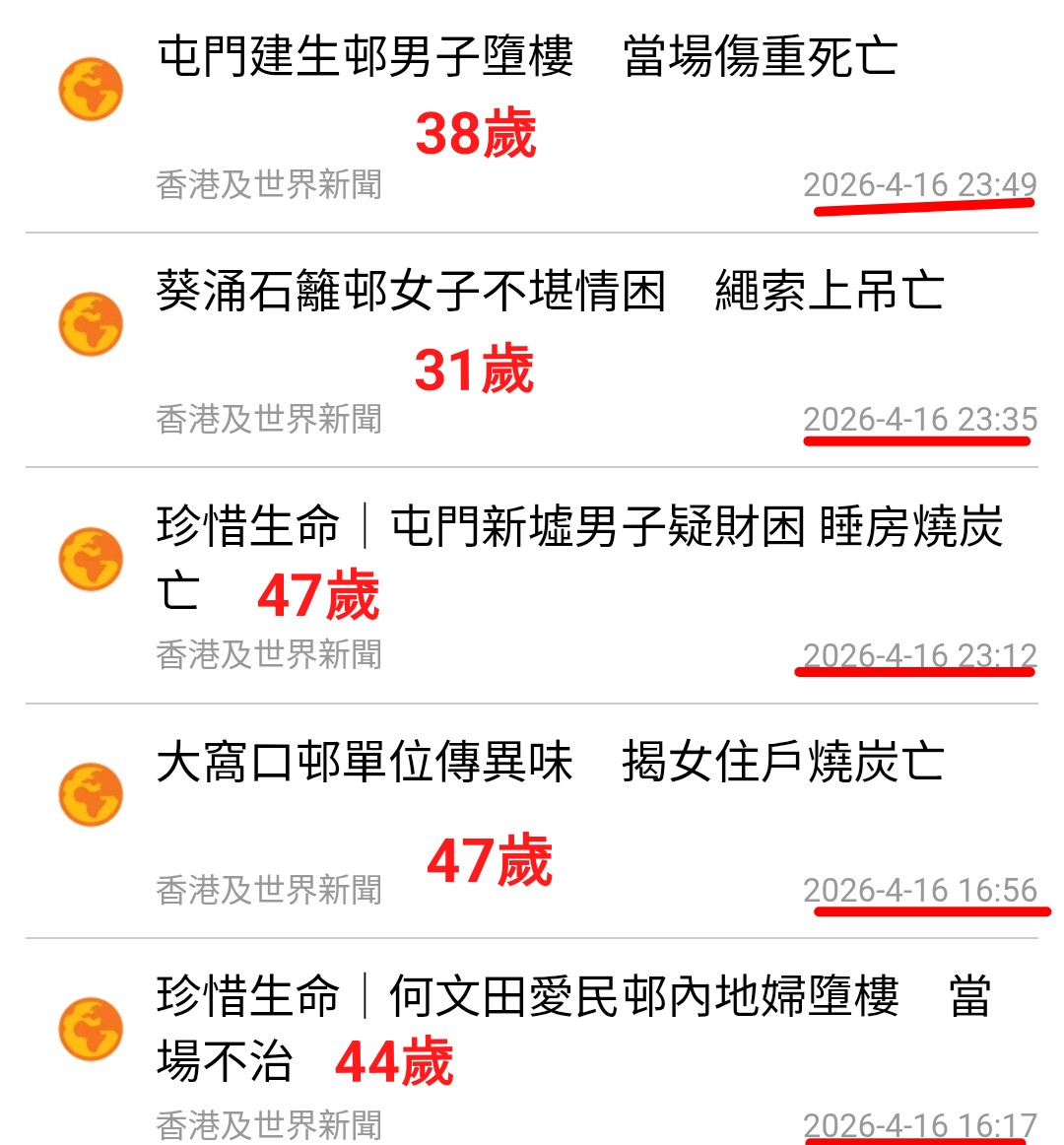Image resolution: width=1064 pixels, height=1145 pixels.
Task: View the 屯門新墟男子疑財困 post
Action: (x=579, y=527)
